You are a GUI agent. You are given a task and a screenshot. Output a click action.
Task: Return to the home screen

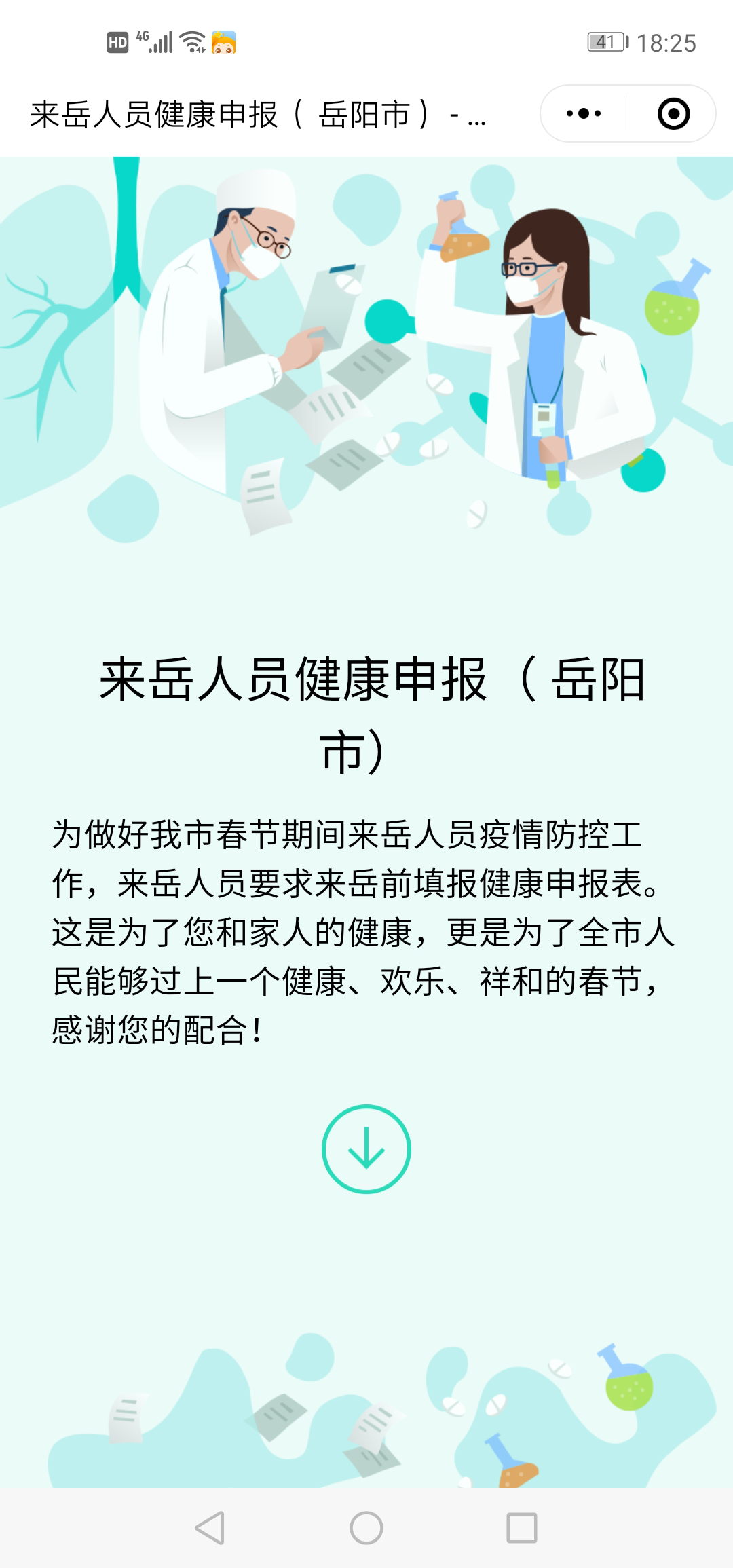click(x=366, y=1528)
